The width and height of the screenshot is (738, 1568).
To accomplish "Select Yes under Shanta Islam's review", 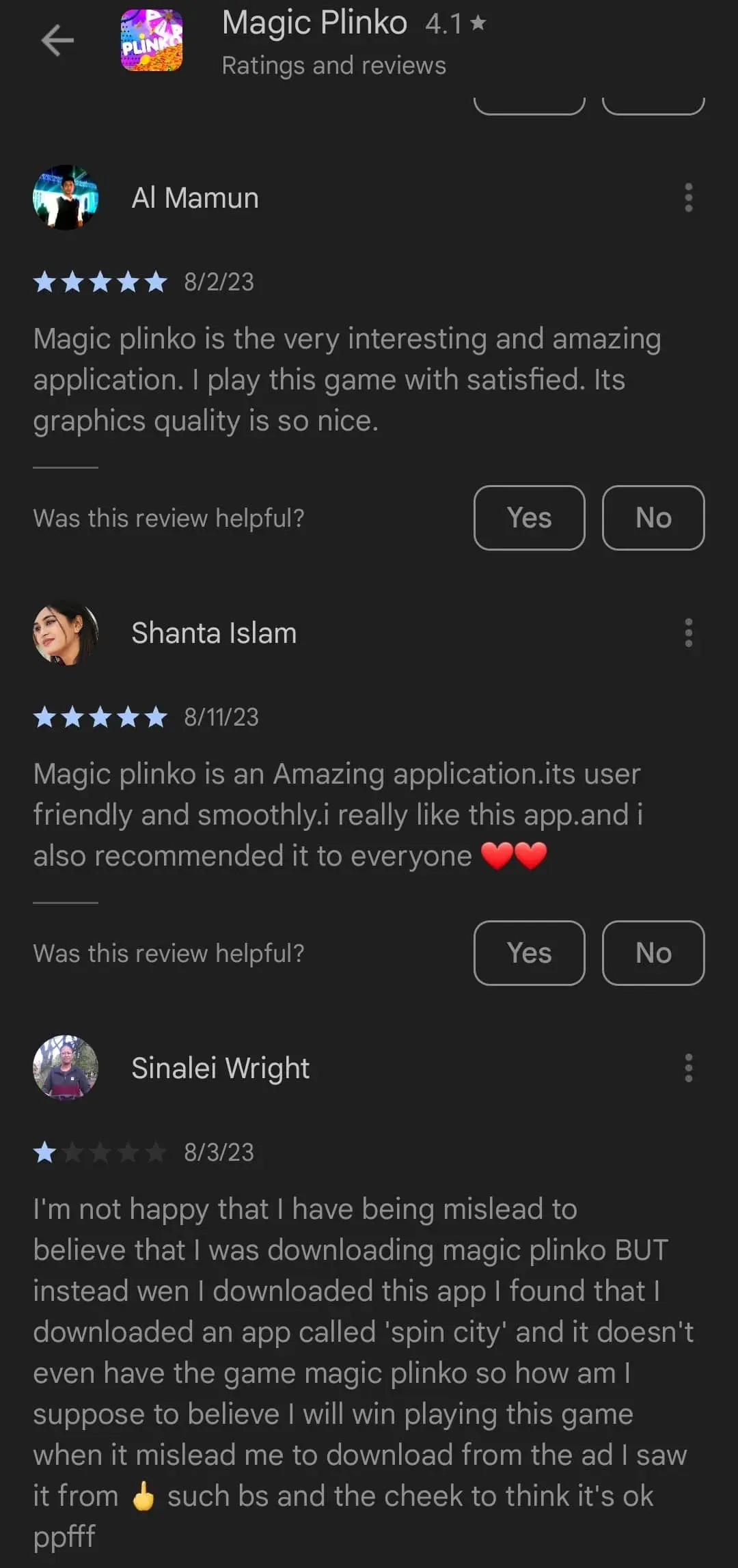I will tap(529, 953).
